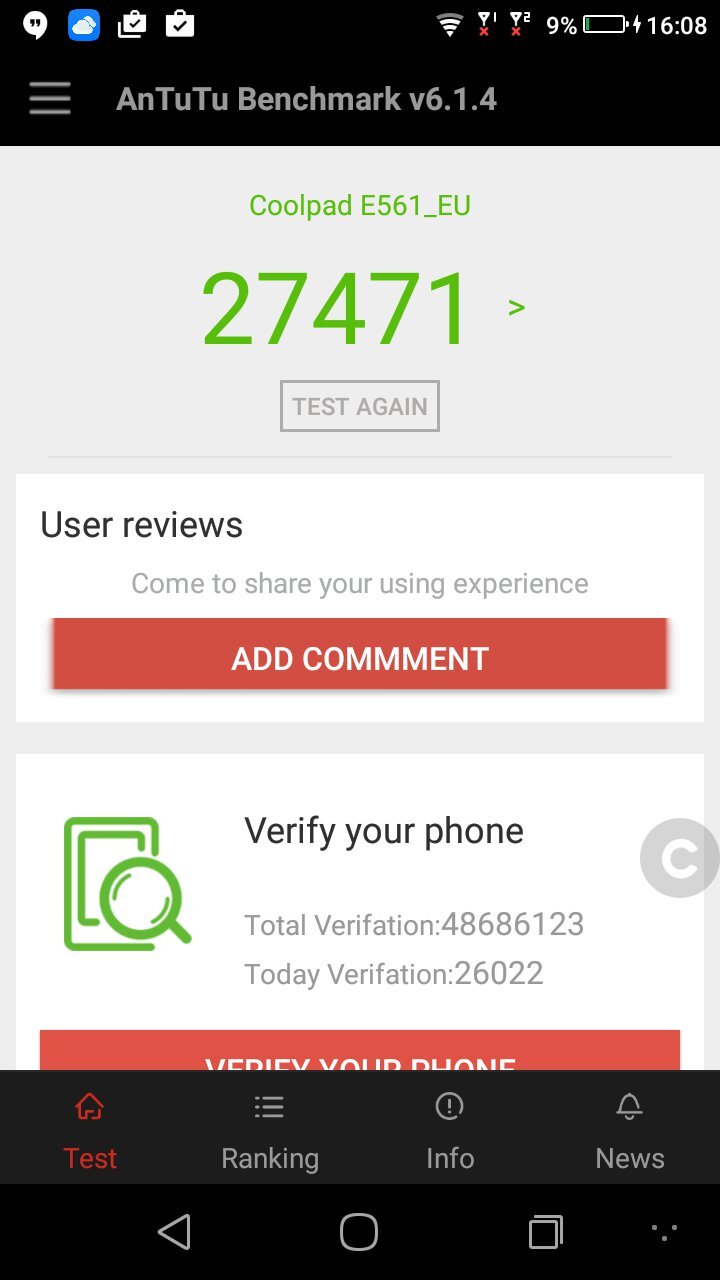Expand the navigation drawer
Image resolution: width=720 pixels, height=1280 pixels.
[49, 98]
